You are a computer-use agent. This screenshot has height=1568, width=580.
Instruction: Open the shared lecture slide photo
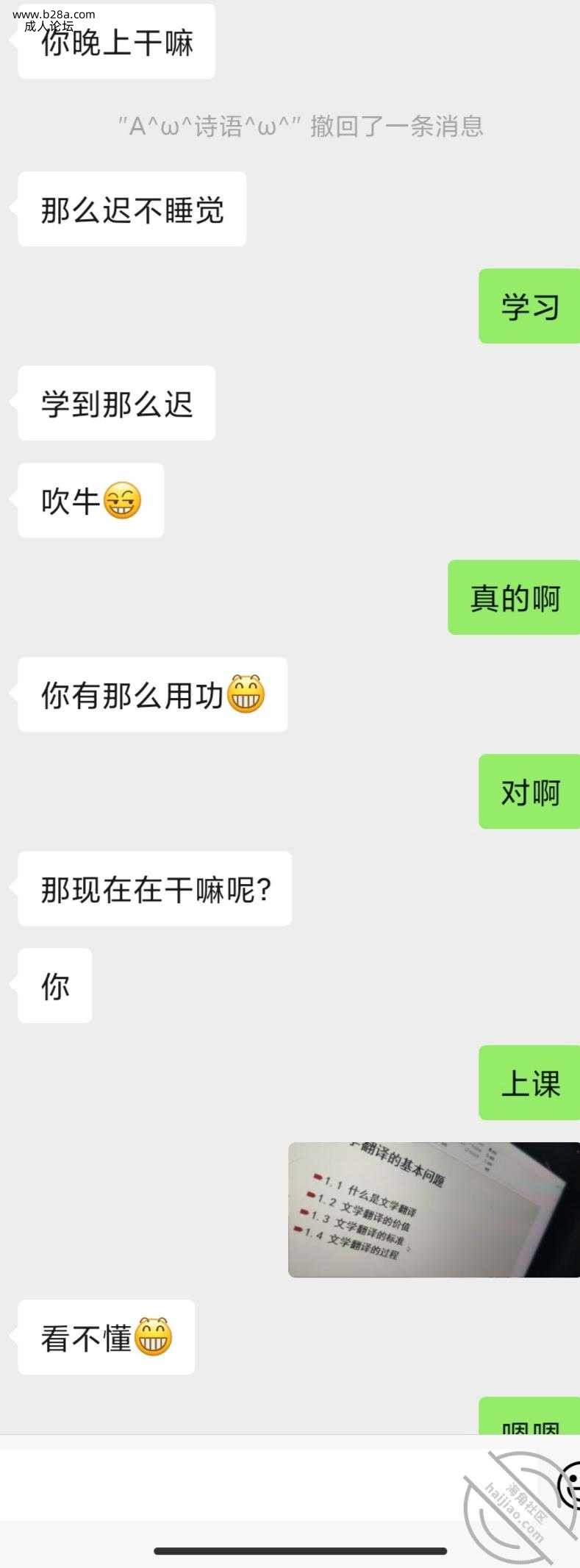(x=434, y=1210)
